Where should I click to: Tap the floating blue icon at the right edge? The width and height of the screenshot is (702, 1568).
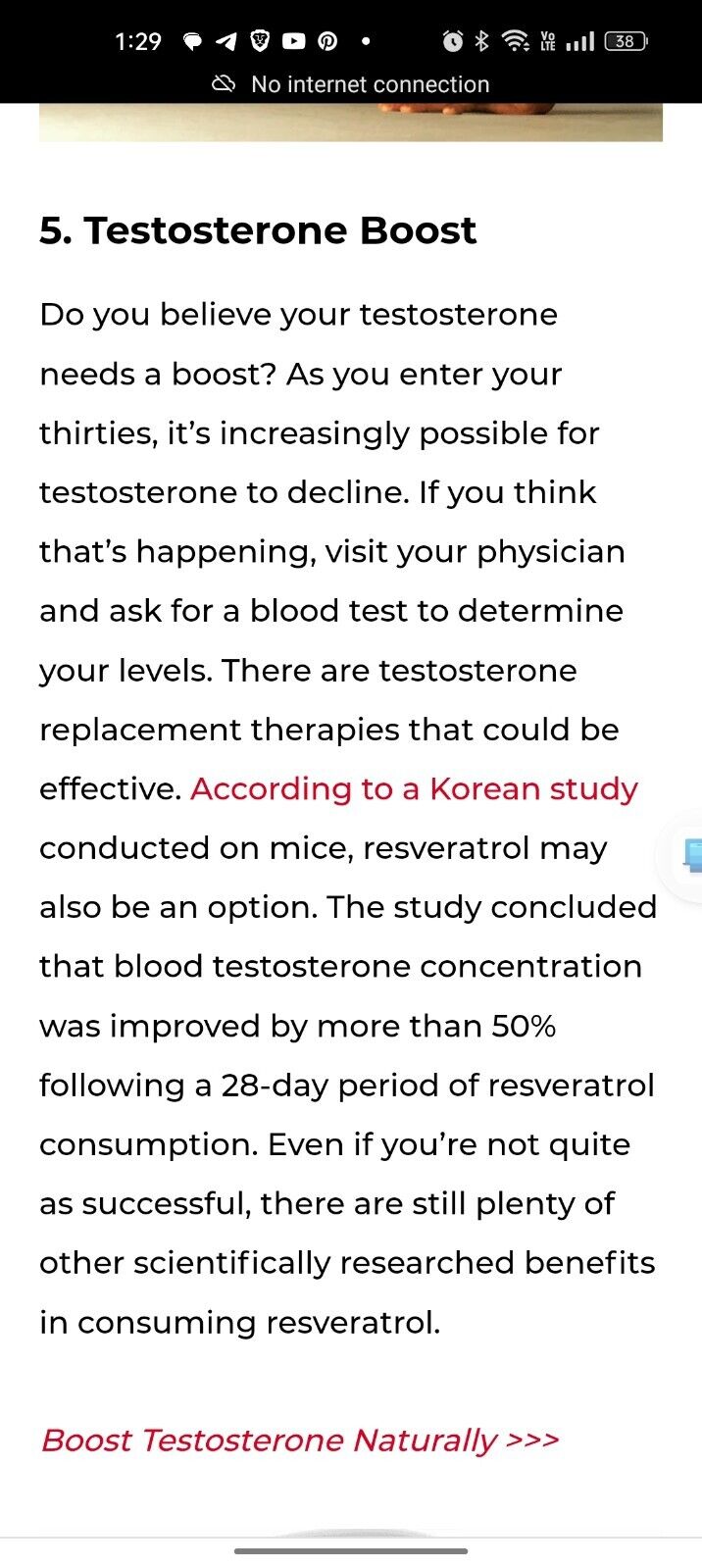[691, 855]
